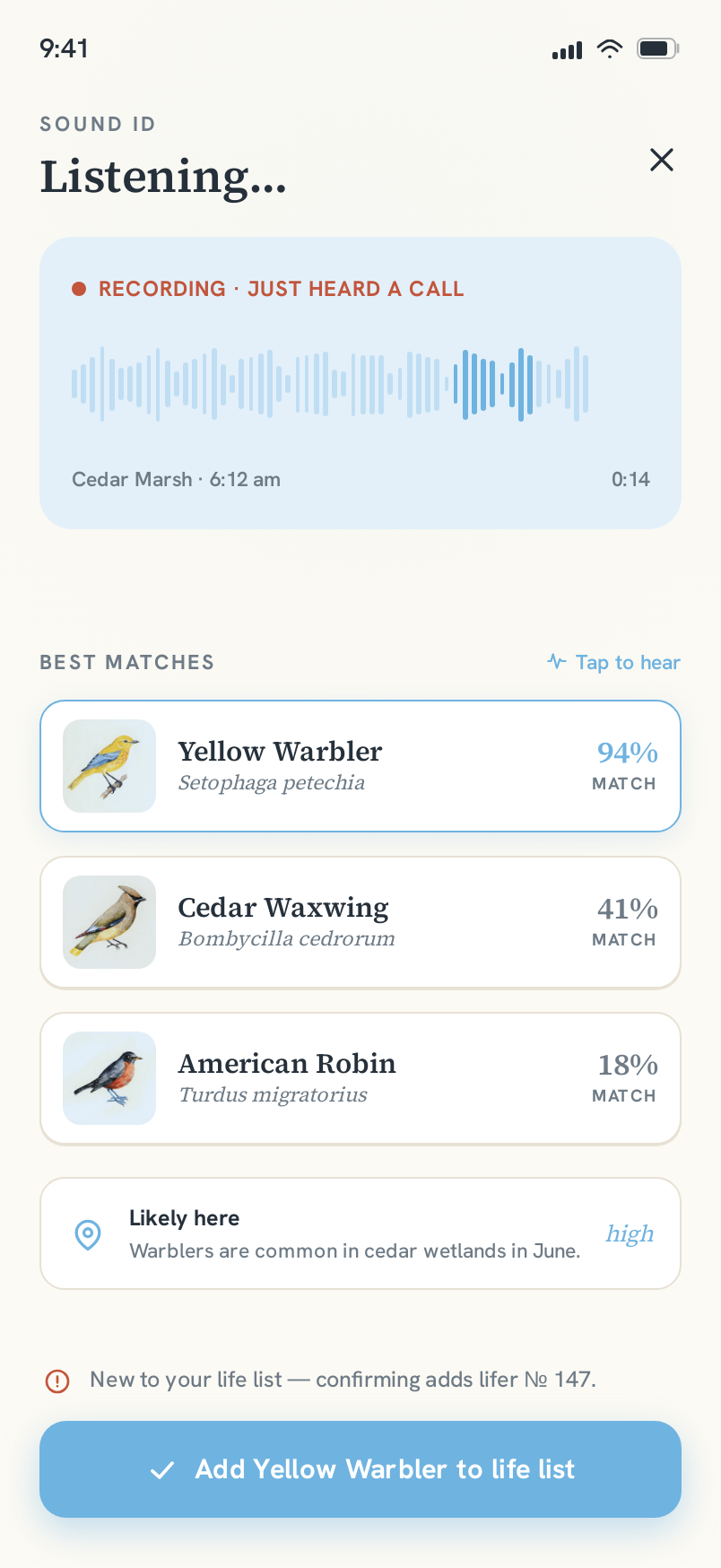Tap to hear the best matches
721x1568 pixels.
point(614,662)
